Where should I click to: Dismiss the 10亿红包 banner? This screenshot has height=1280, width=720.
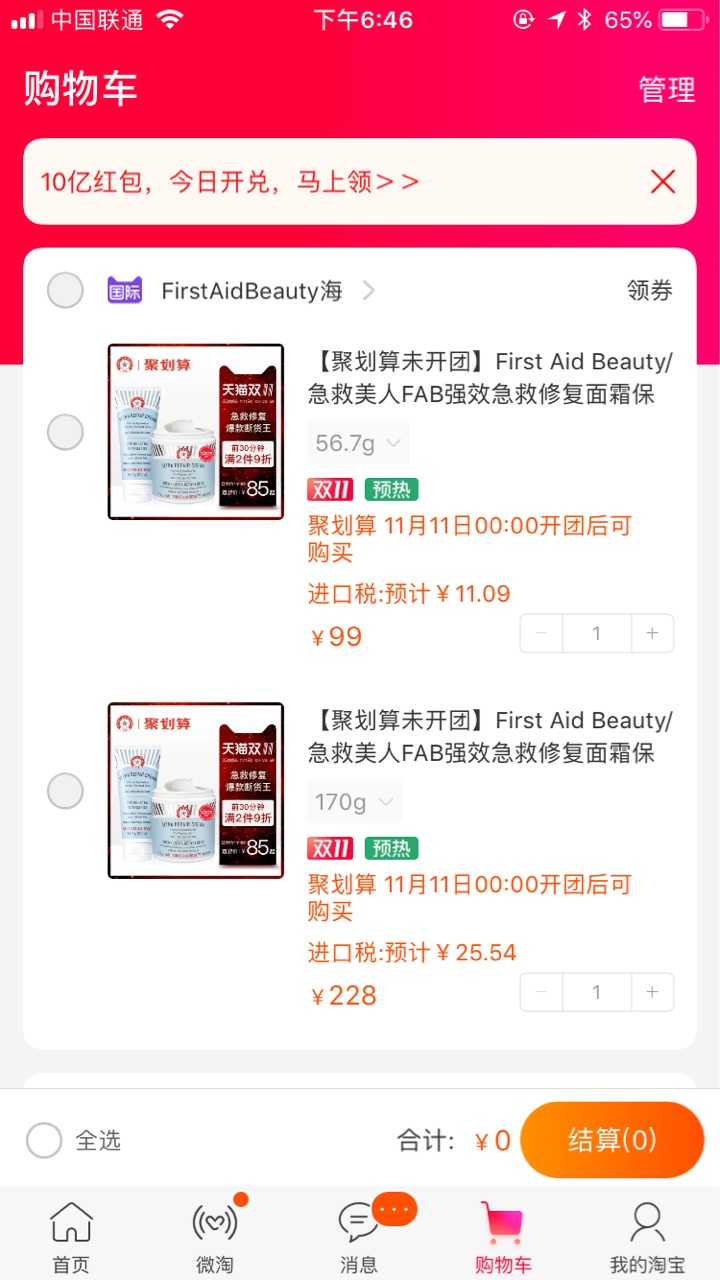coord(663,181)
